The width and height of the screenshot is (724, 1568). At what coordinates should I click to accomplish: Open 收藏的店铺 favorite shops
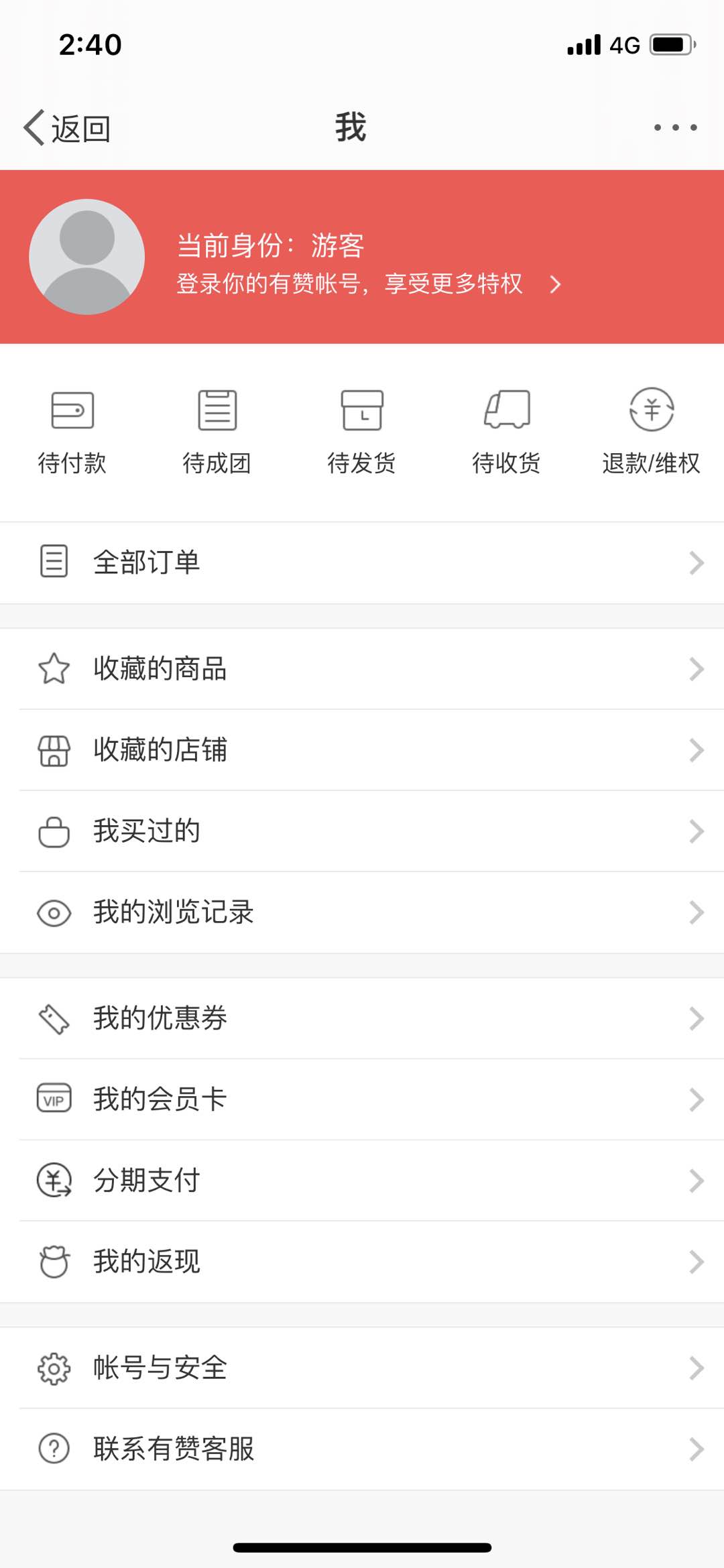tap(362, 750)
